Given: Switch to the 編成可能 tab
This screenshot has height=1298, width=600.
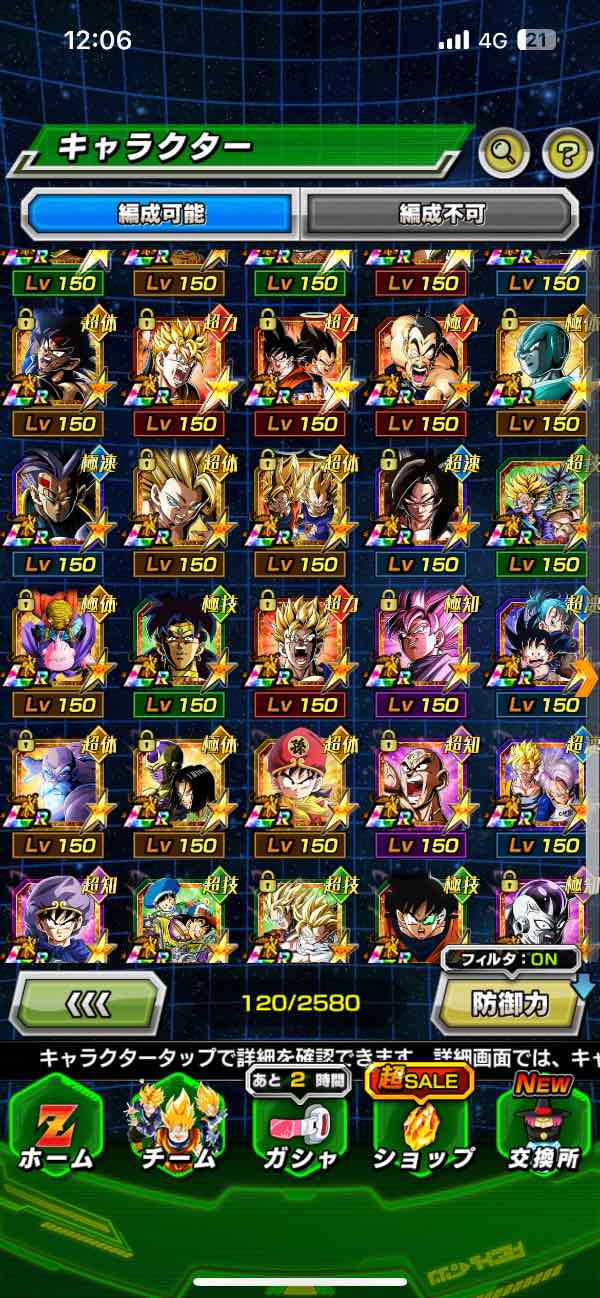Looking at the screenshot, I should [x=161, y=212].
